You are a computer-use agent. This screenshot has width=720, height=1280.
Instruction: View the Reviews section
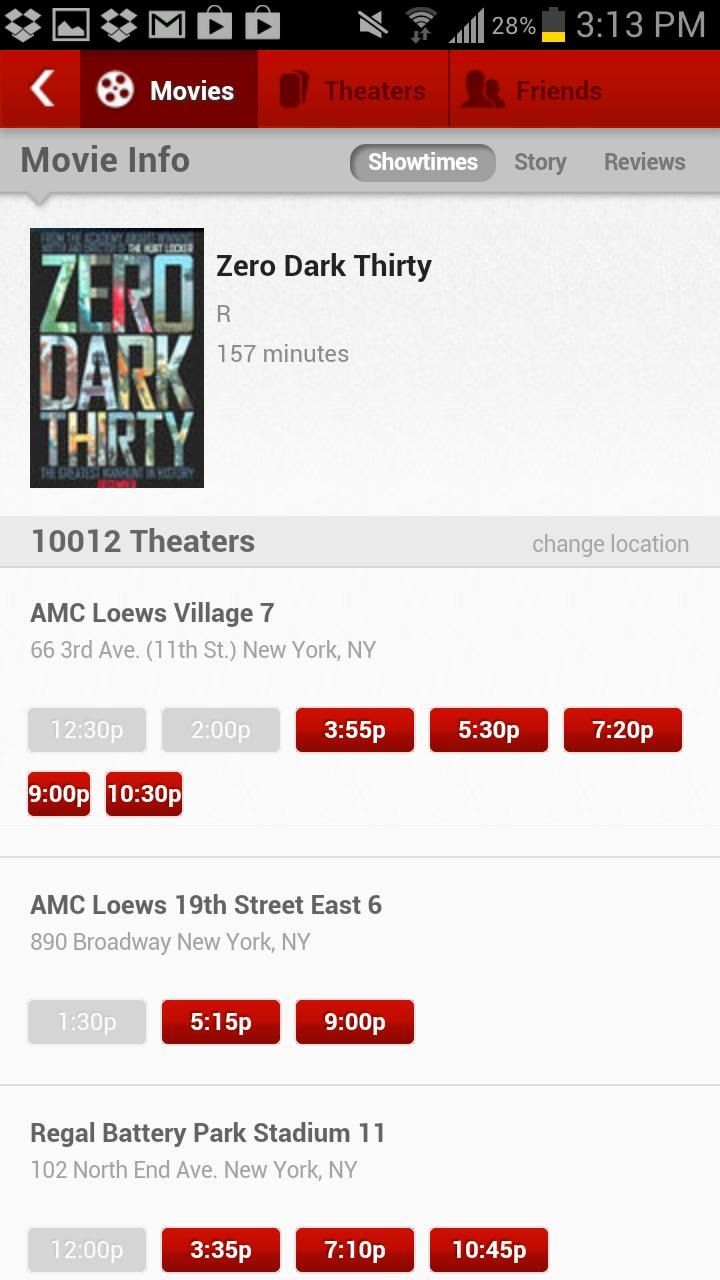coord(644,161)
